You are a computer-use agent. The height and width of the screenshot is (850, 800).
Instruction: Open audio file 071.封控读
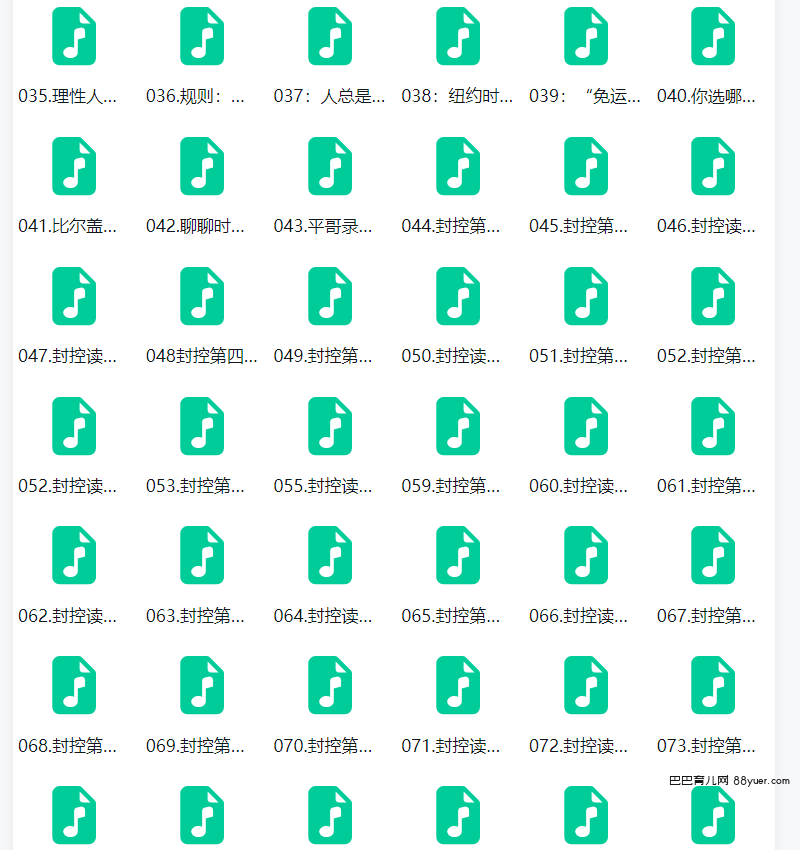click(x=458, y=686)
